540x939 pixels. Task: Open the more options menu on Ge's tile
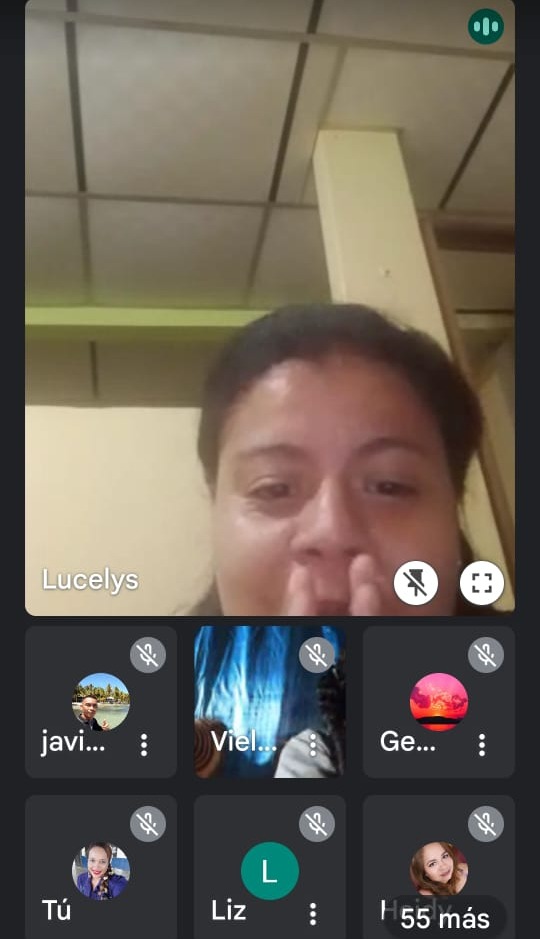tap(482, 744)
